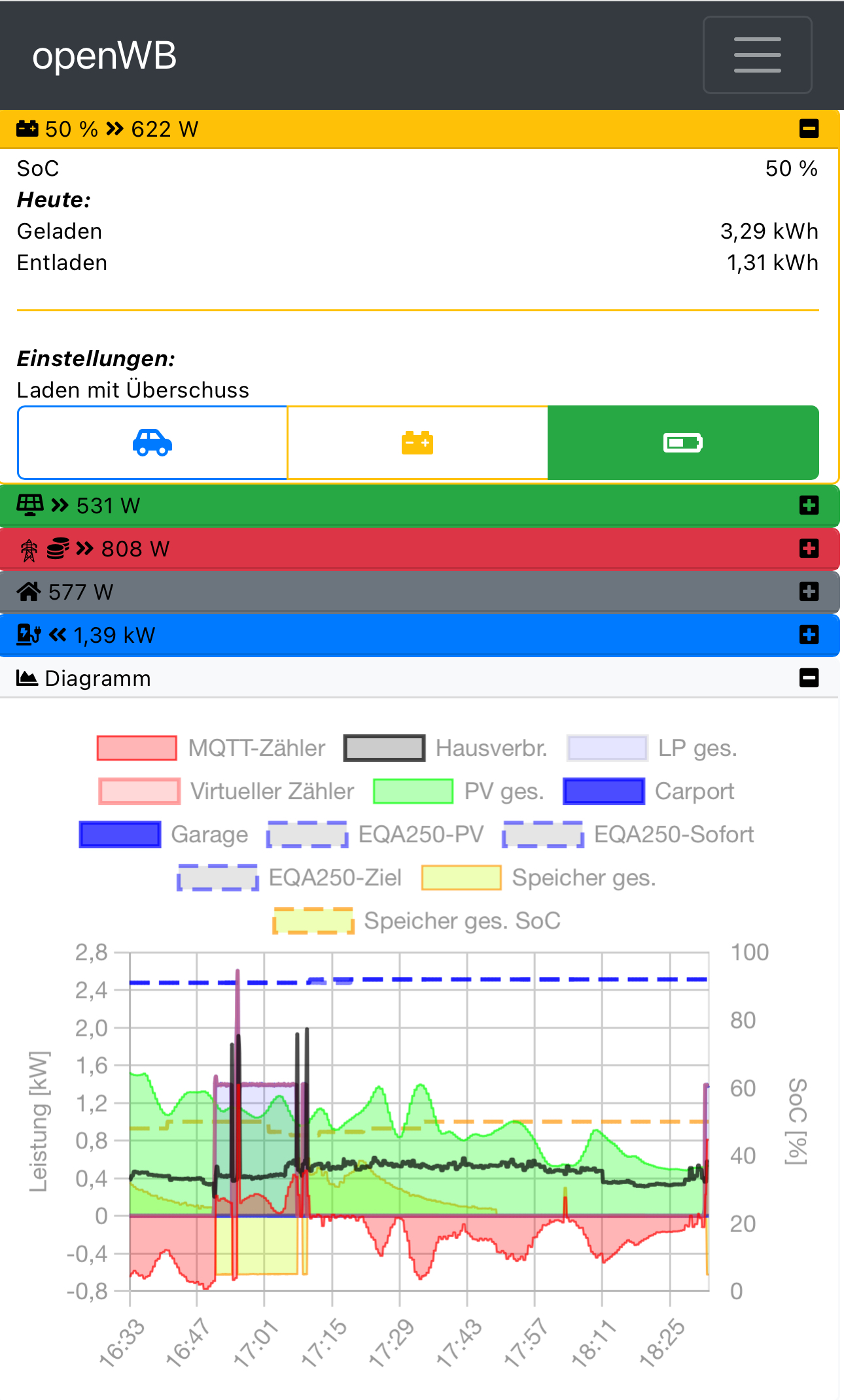The image size is (844, 1400).
Task: Select car priority for surplus charging
Action: (152, 443)
